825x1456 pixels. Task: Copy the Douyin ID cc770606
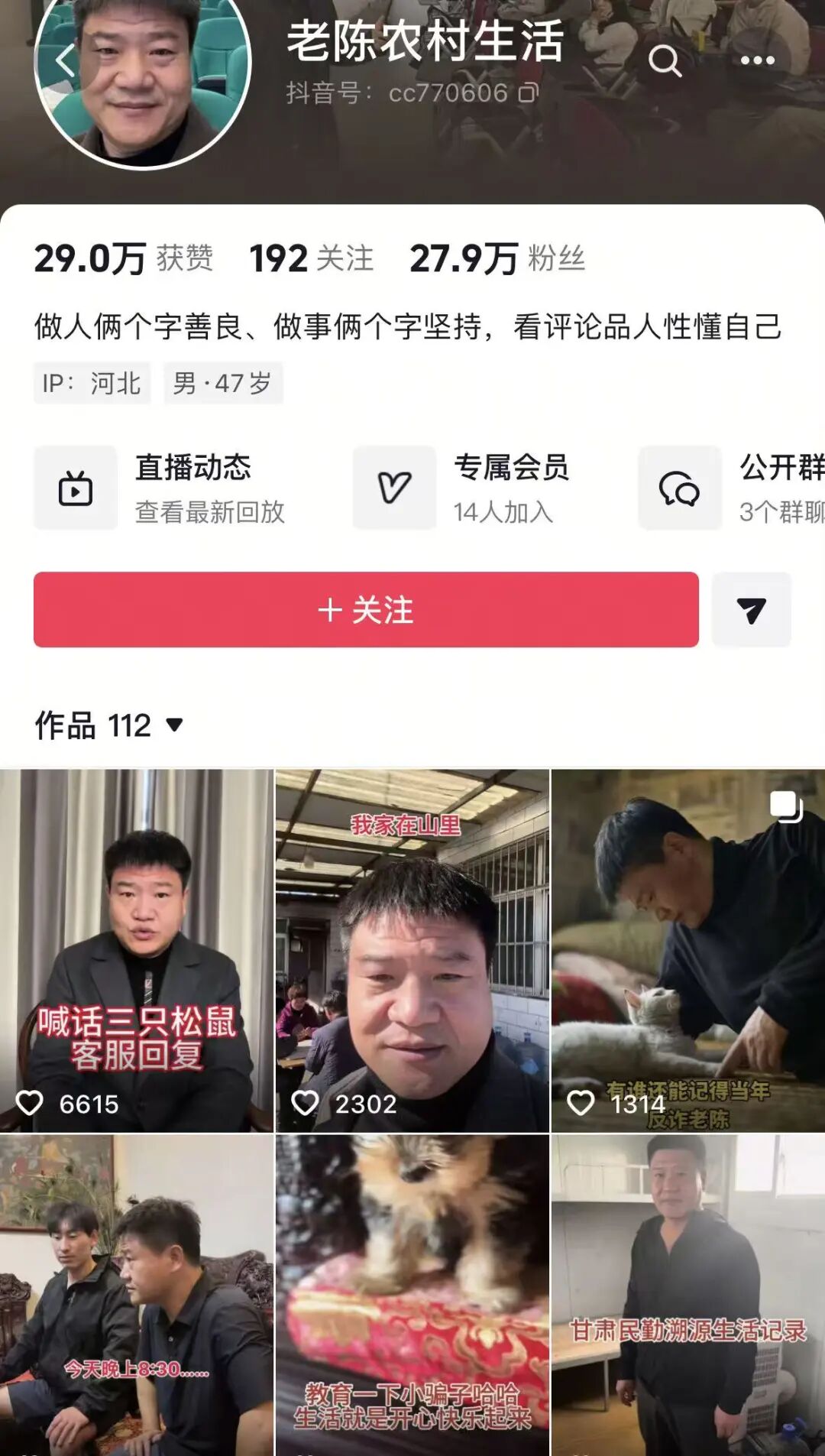pos(529,93)
